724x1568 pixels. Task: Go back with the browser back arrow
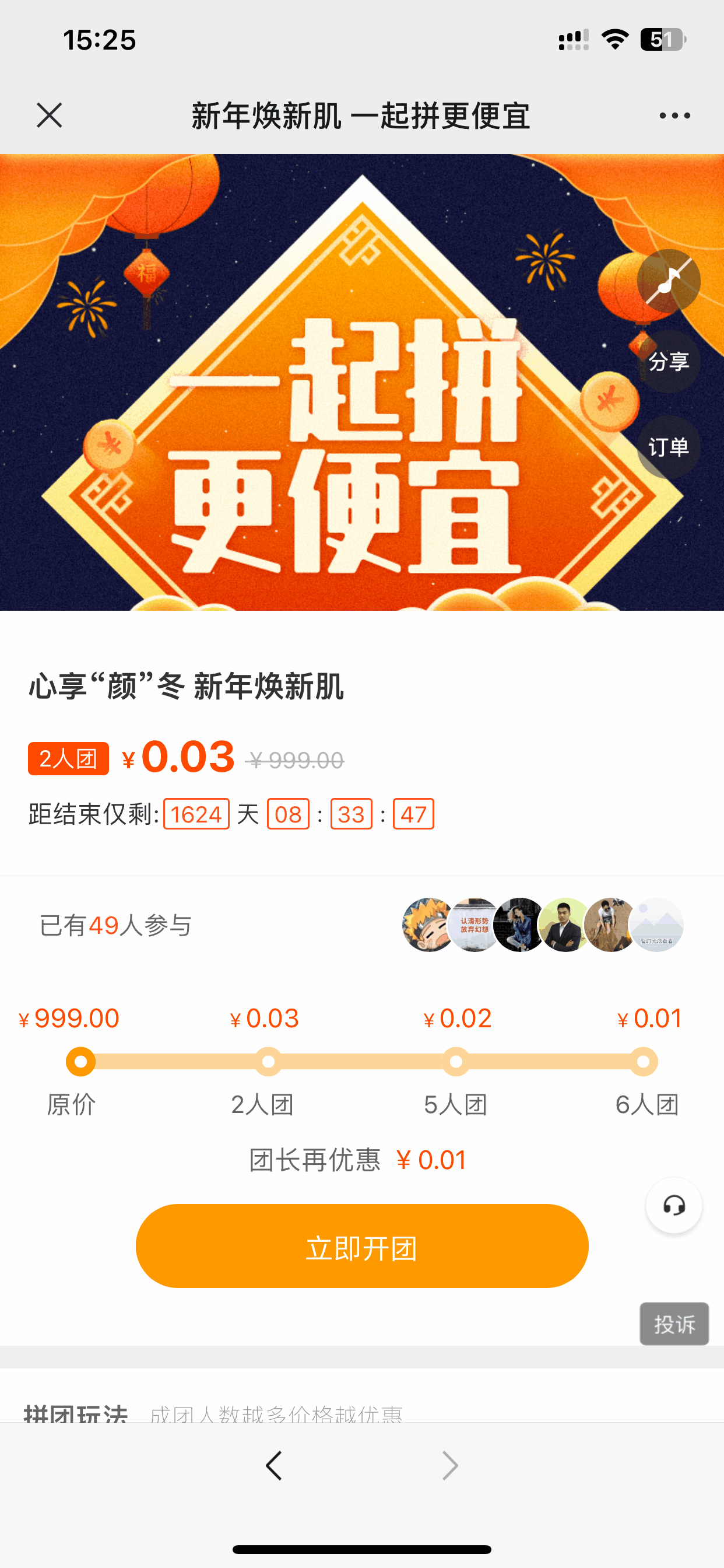274,1465
